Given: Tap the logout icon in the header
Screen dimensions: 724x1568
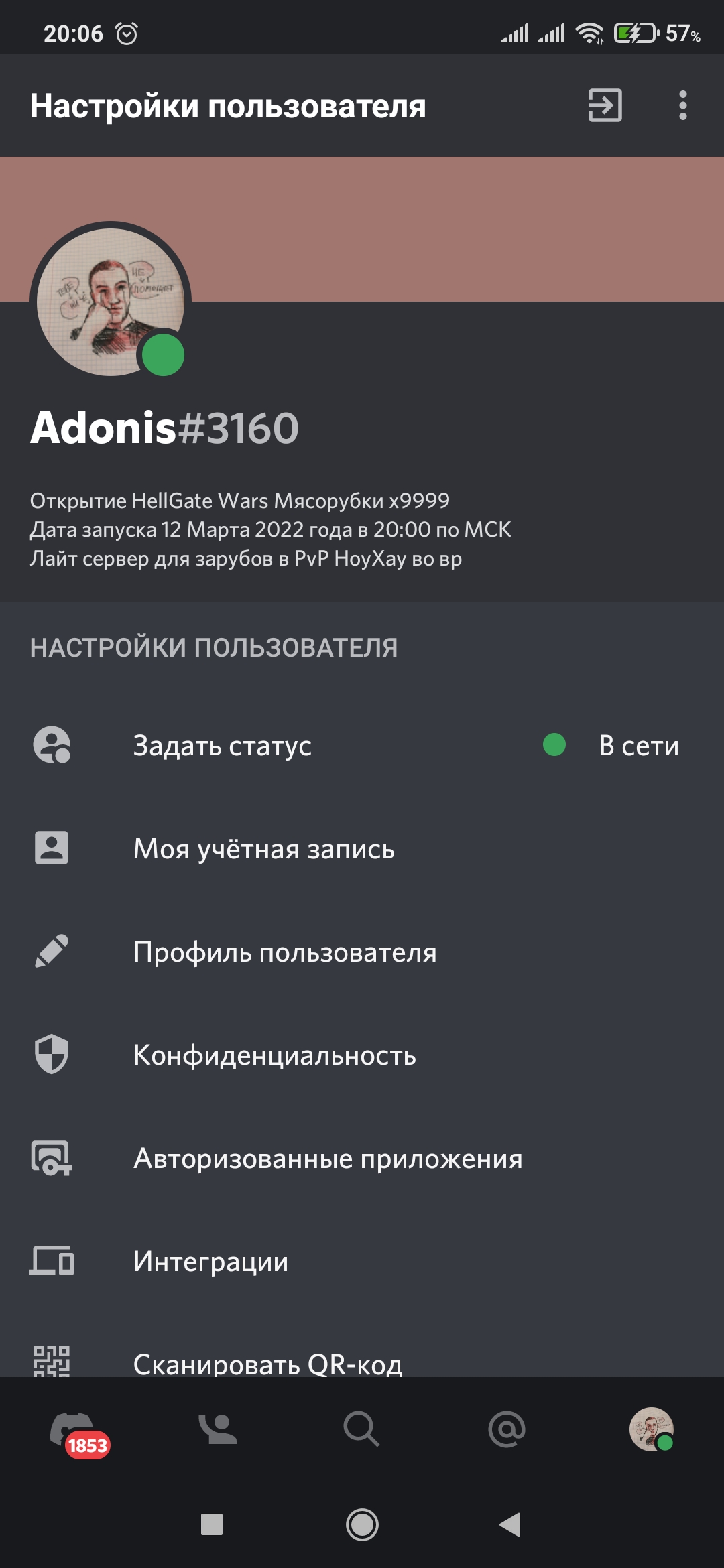Looking at the screenshot, I should point(605,105).
